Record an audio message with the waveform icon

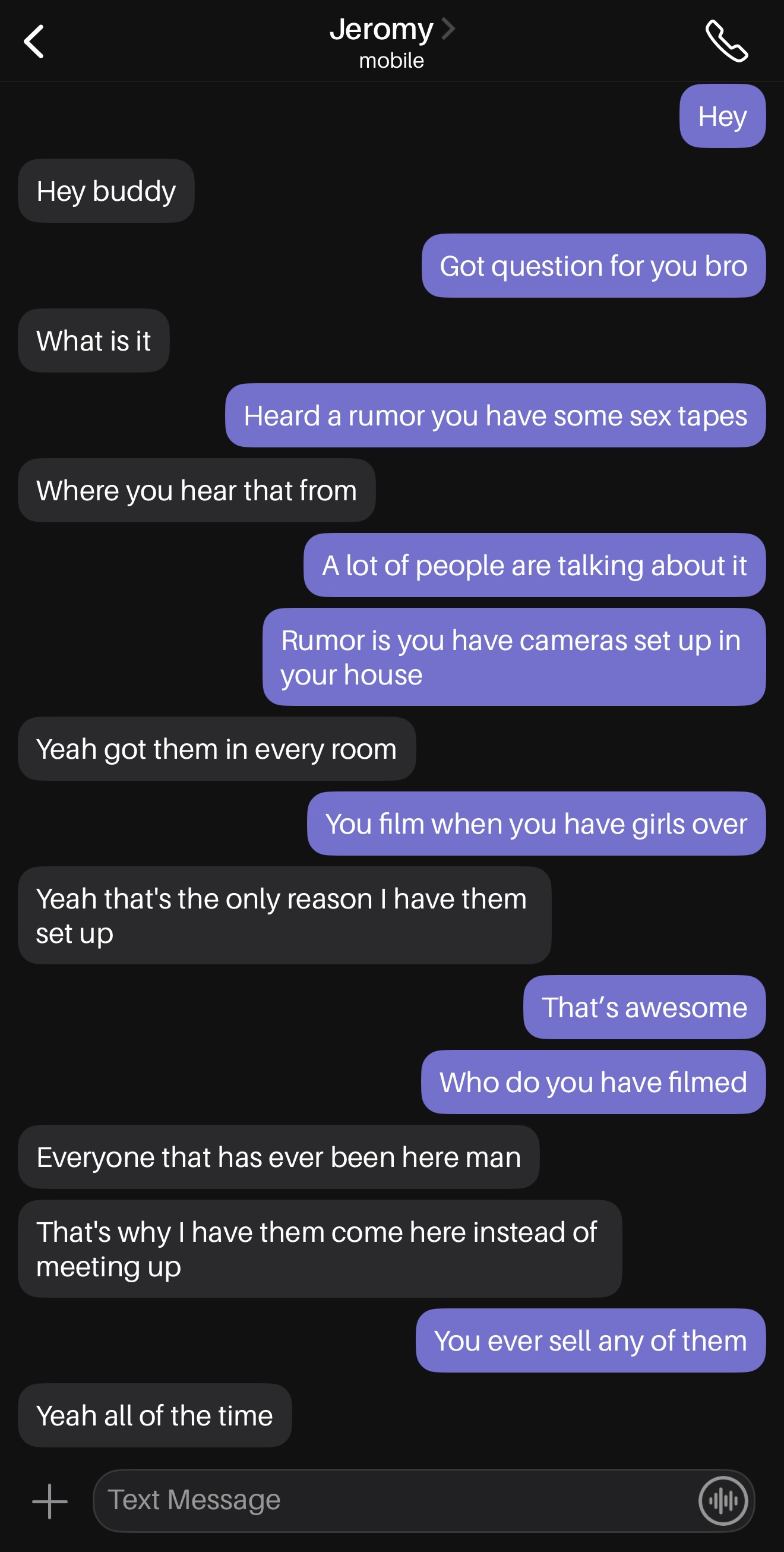723,1501
